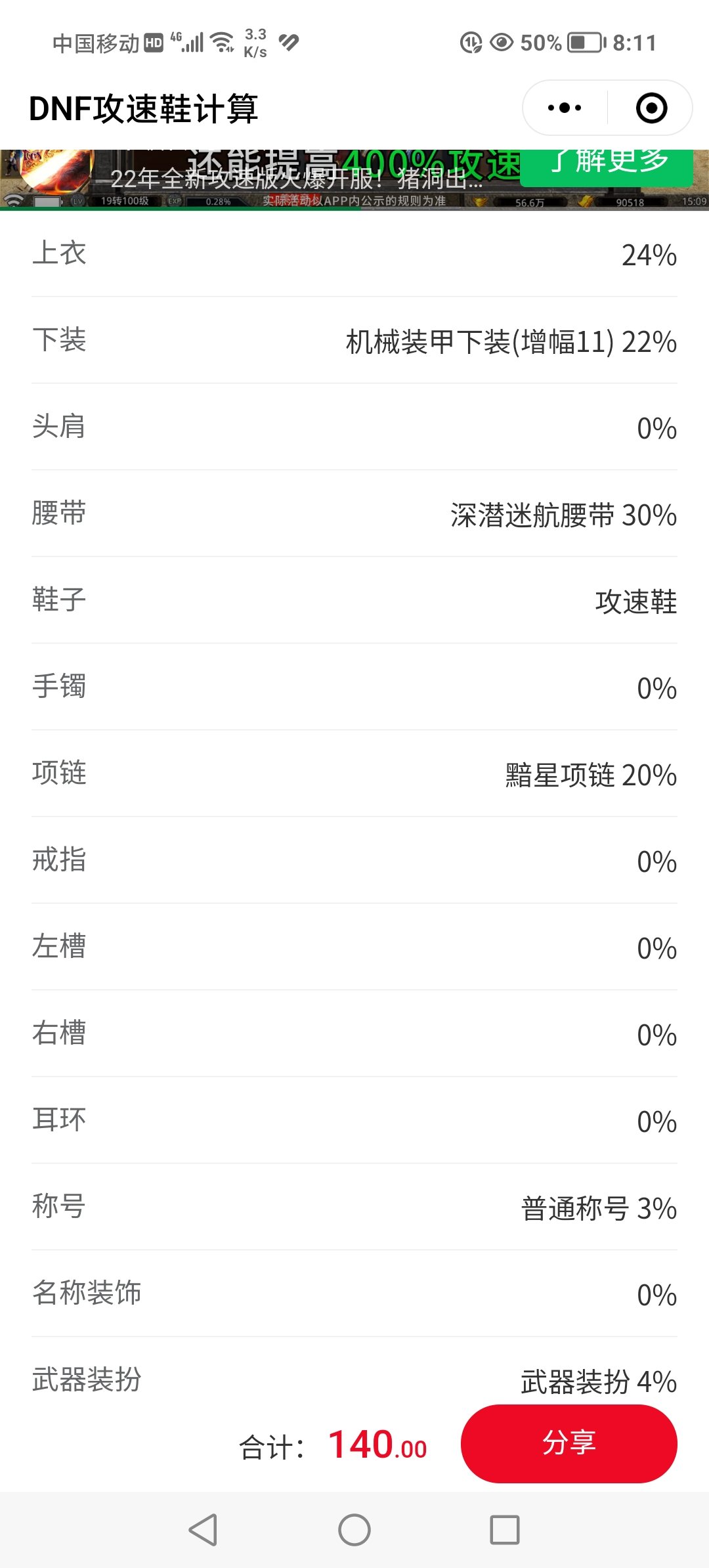Edit the 项链 row with 黯星项链 20%

coord(354,773)
